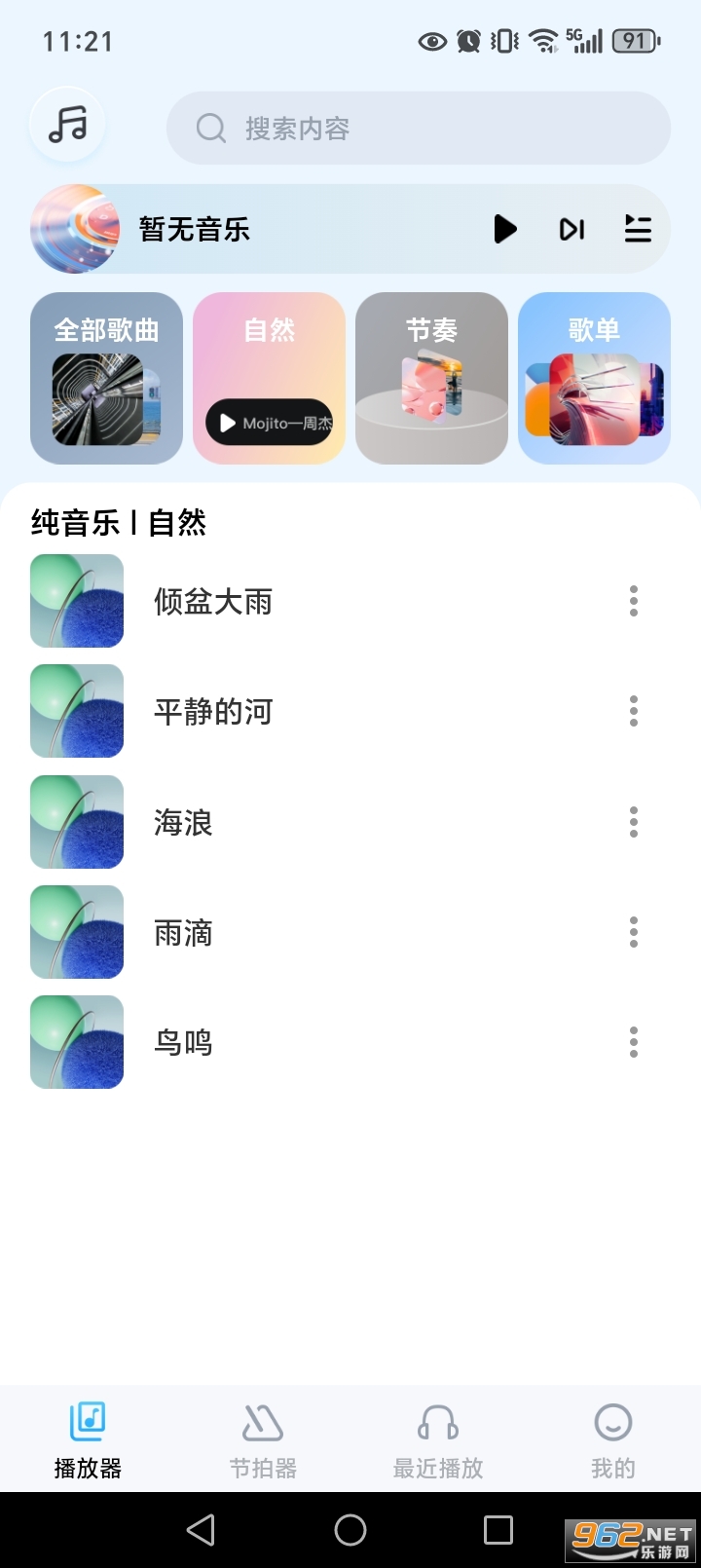701x1568 pixels.
Task: Open options menu for 倾盆大雨
Action: (x=634, y=601)
